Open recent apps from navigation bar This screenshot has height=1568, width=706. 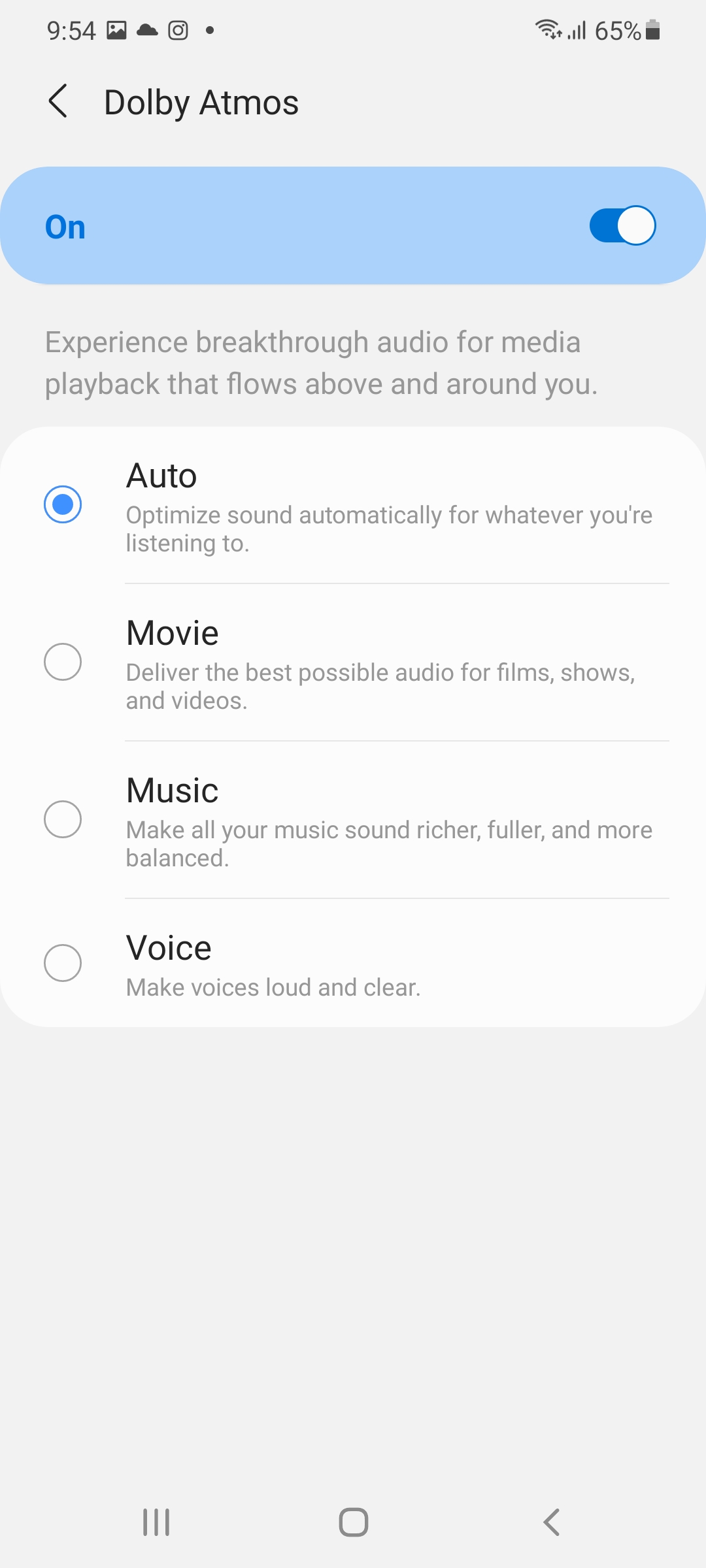(x=156, y=1522)
